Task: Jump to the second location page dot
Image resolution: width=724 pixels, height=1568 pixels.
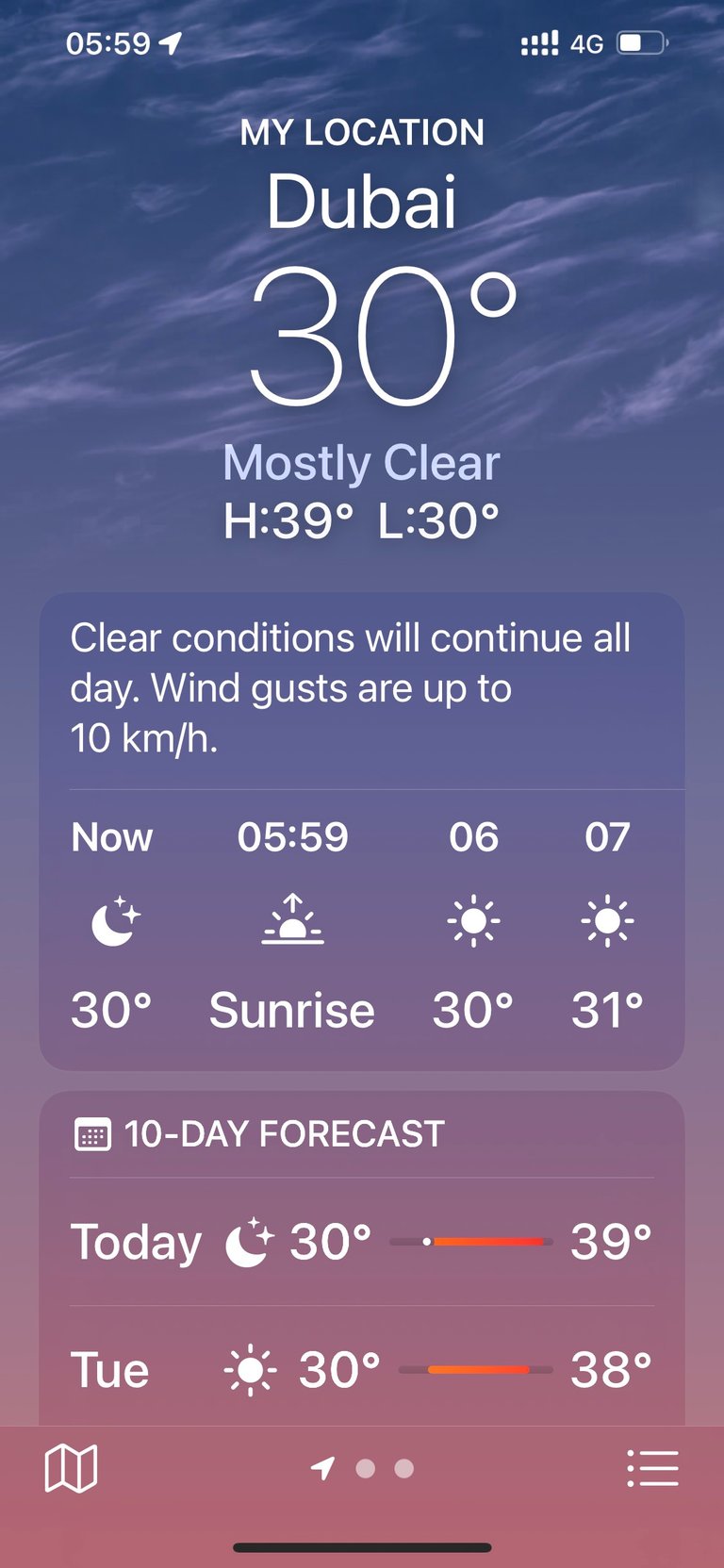Action: (x=366, y=1468)
